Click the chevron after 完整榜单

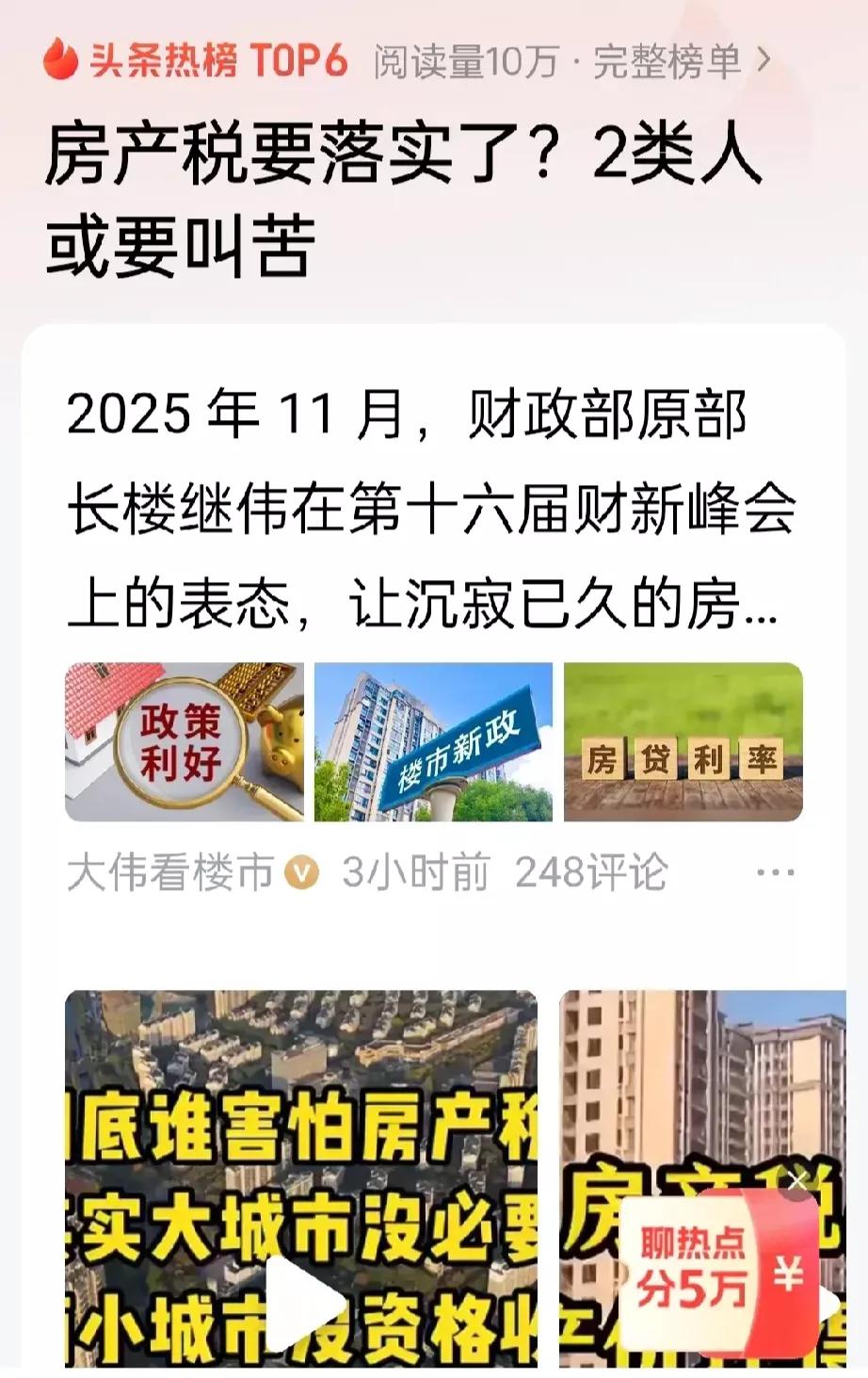point(764,58)
